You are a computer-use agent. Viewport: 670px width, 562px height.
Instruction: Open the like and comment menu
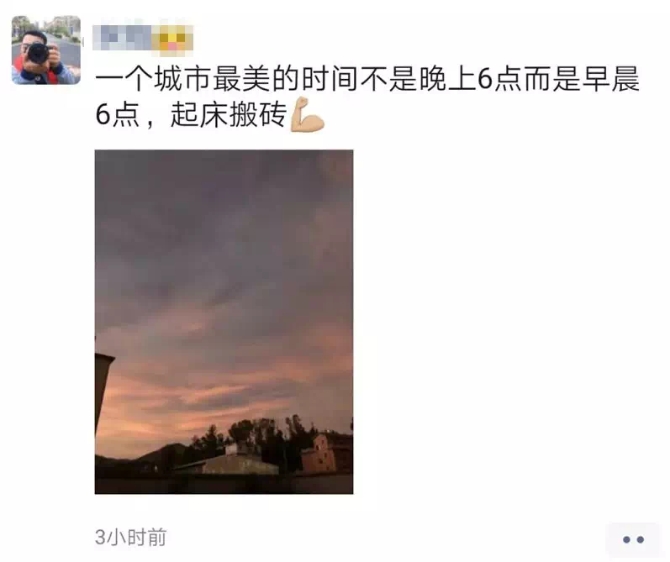click(632, 539)
